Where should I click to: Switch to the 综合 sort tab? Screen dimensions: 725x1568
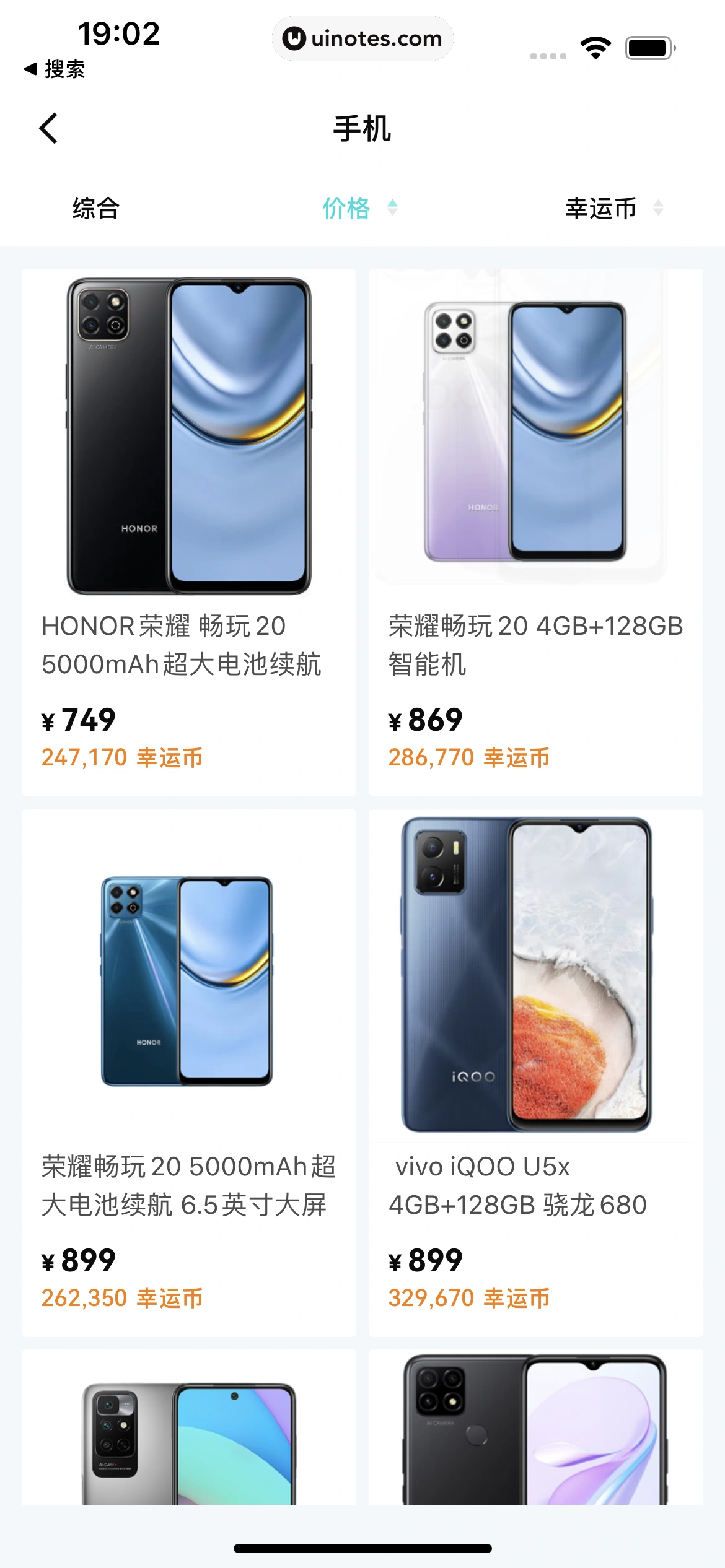click(96, 208)
